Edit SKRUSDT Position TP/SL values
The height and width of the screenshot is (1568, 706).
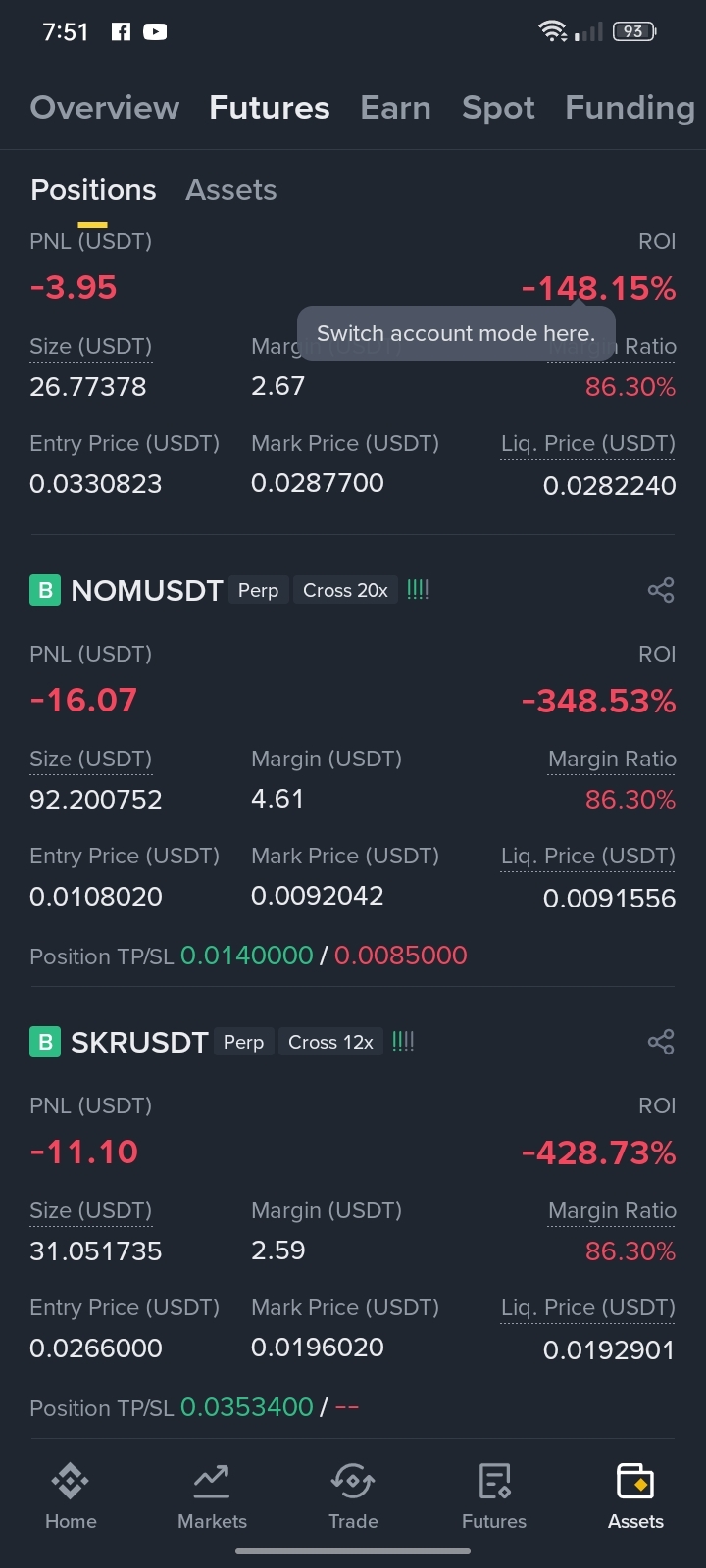tap(194, 1407)
